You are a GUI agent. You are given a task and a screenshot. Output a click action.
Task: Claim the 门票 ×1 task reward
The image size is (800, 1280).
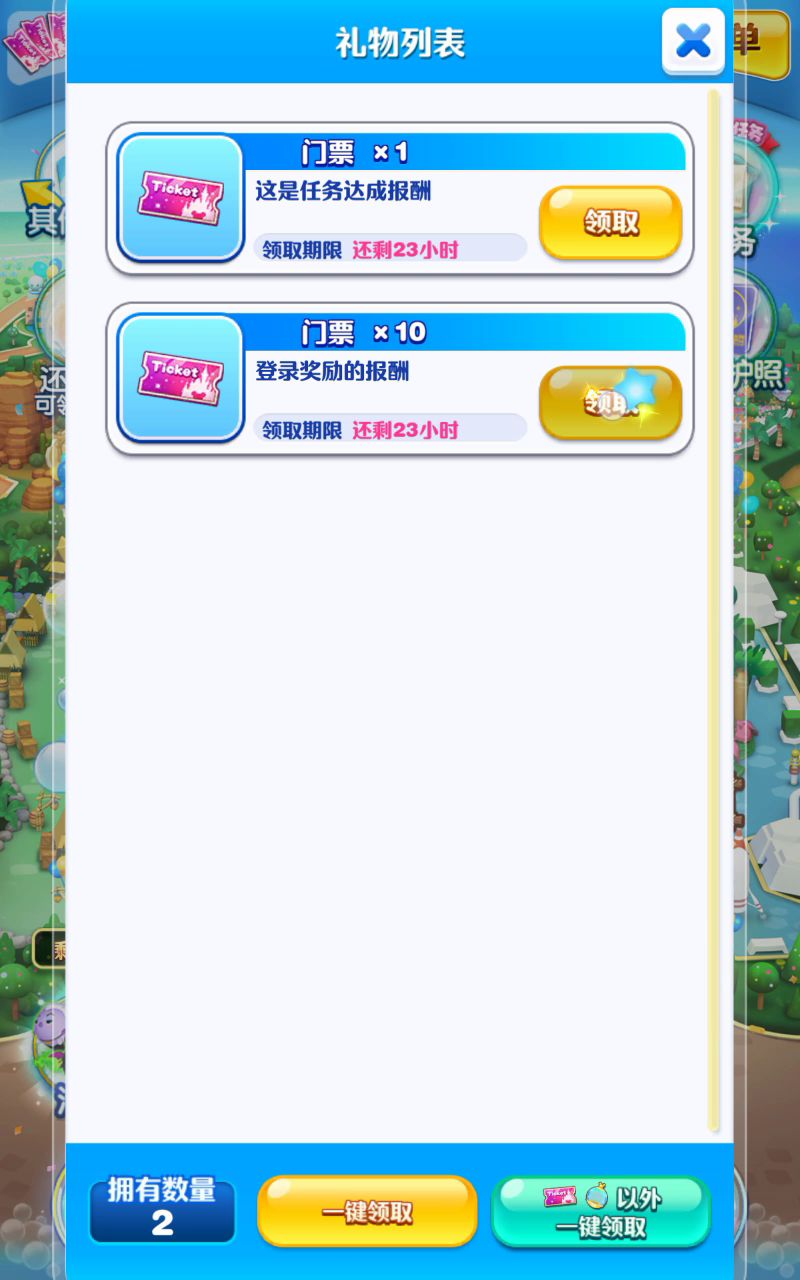(x=610, y=222)
